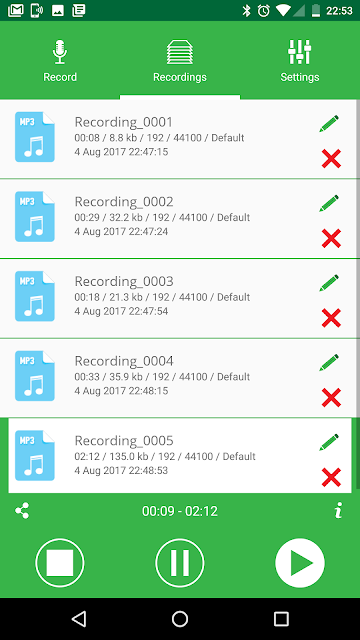Image resolution: width=360 pixels, height=640 pixels.
Task: Delete Recording_0003
Action: [x=331, y=318]
